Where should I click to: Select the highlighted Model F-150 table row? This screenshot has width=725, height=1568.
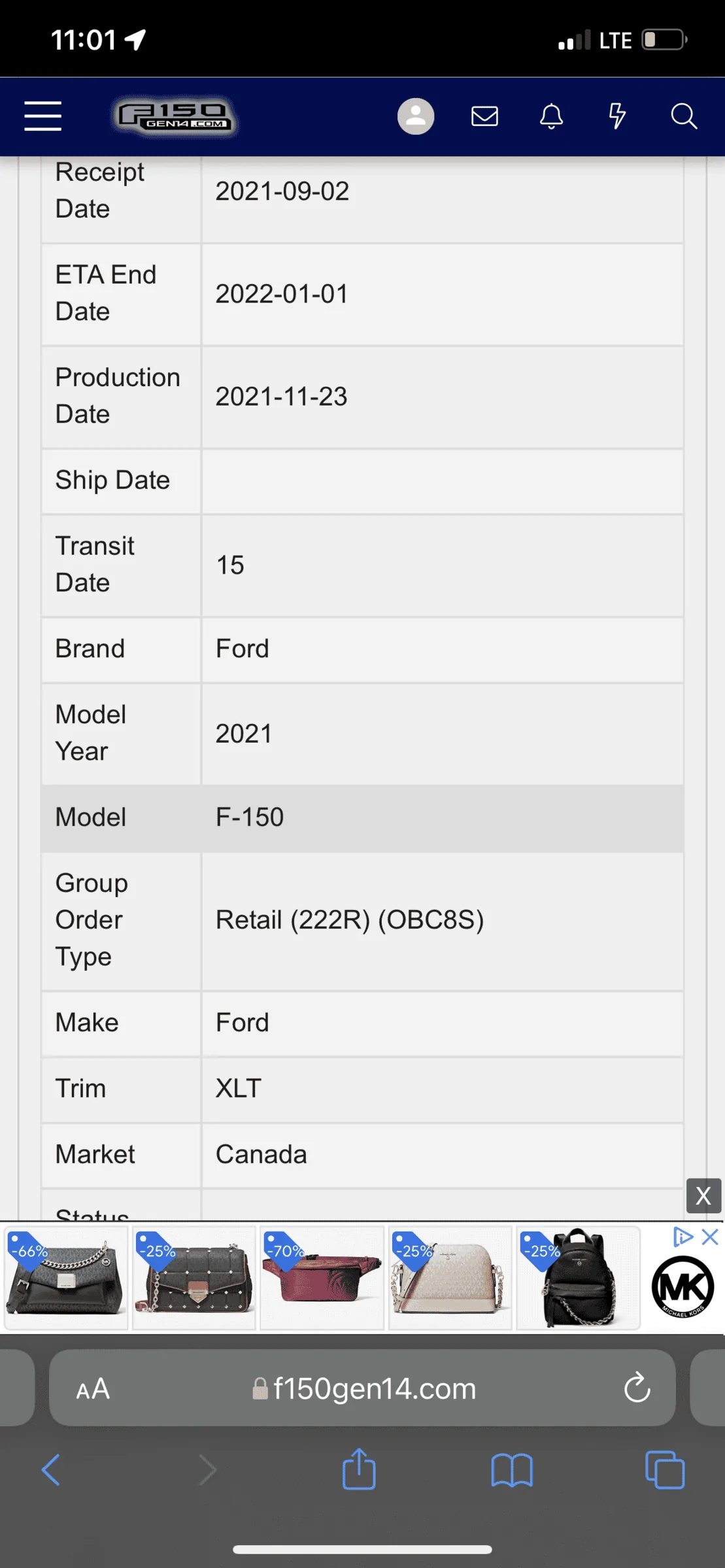(x=362, y=817)
